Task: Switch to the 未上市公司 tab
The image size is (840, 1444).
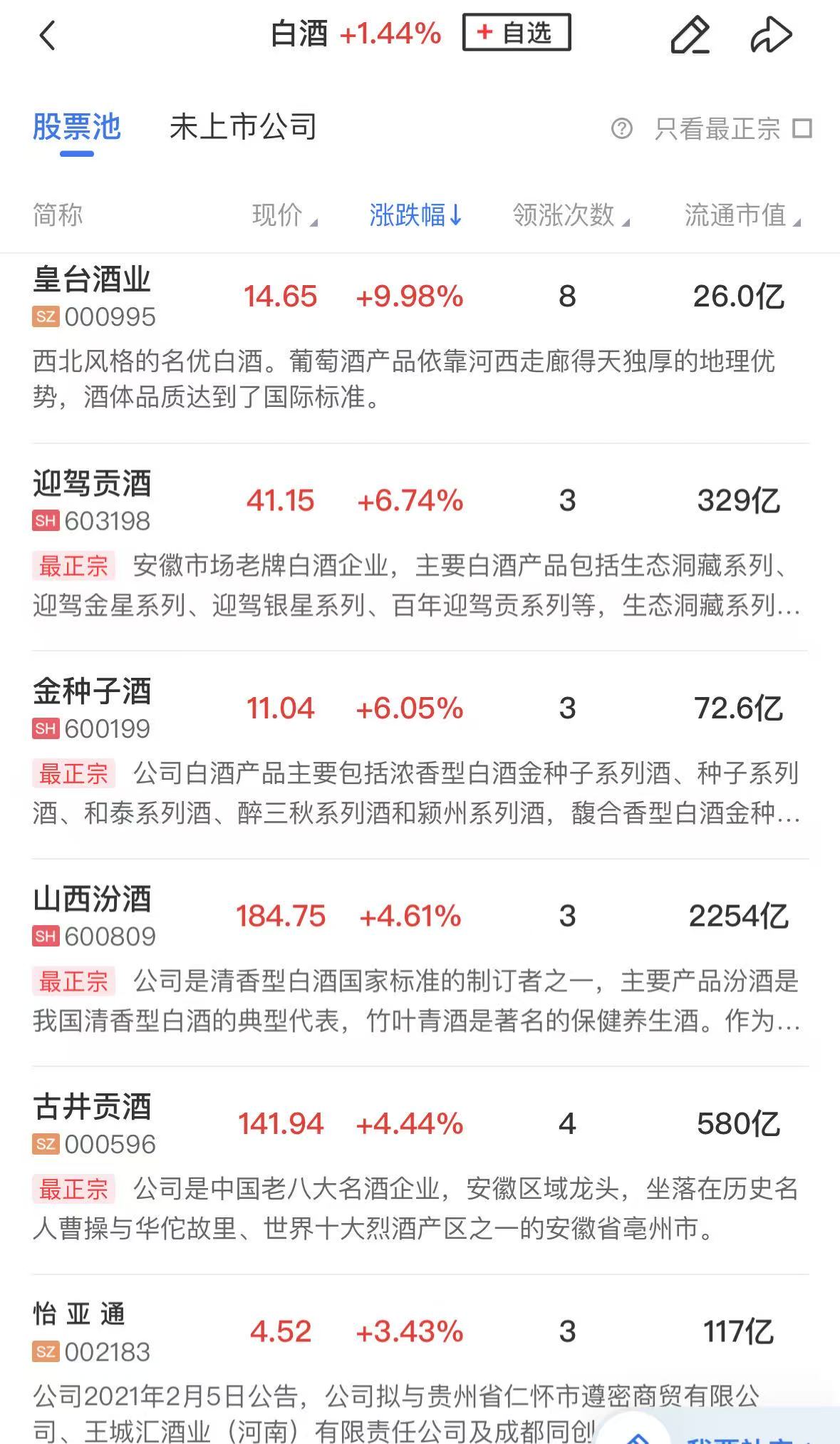Action: 243,127
